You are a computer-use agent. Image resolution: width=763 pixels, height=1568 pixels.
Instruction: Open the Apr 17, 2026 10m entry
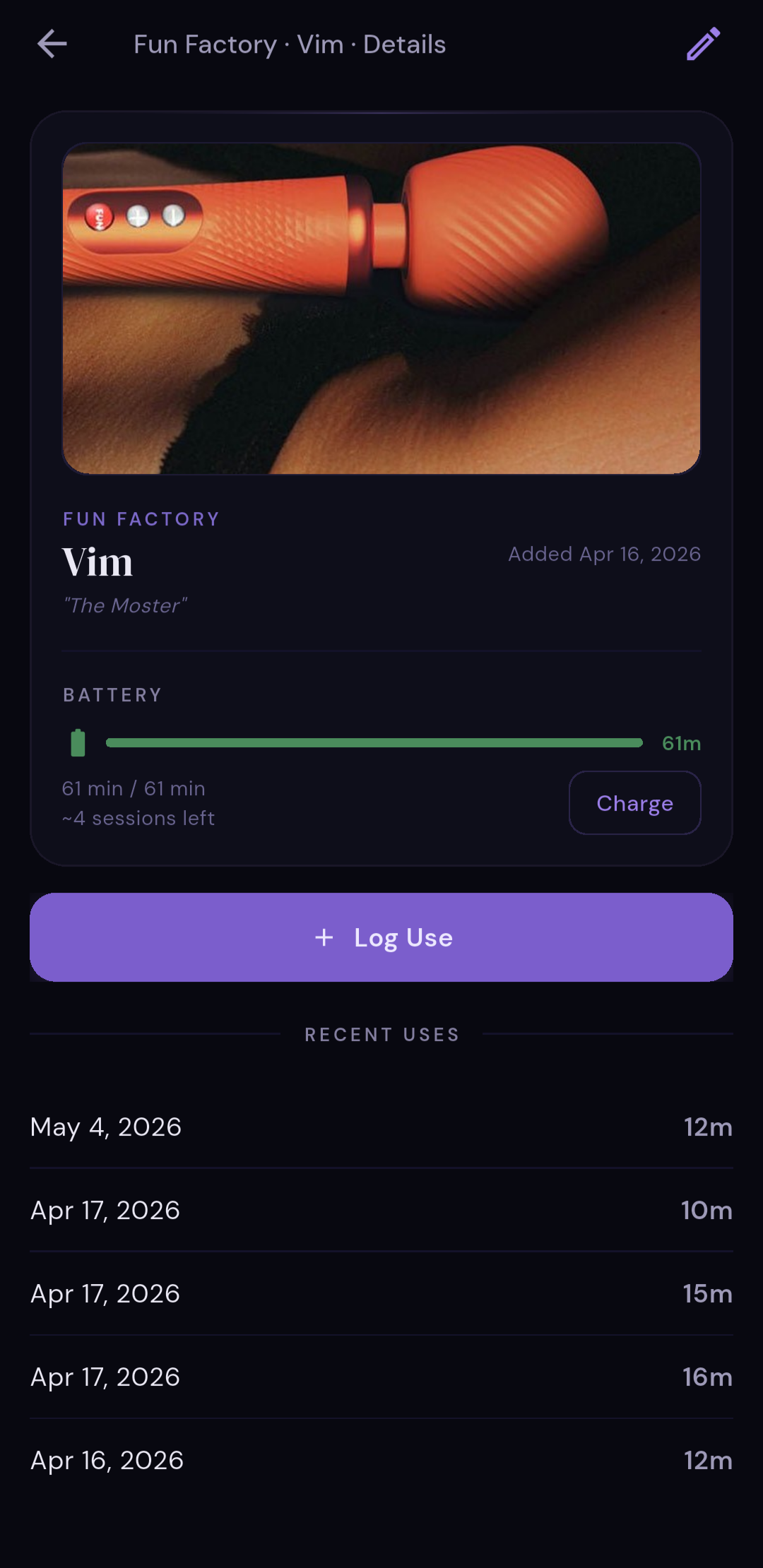tap(381, 1210)
